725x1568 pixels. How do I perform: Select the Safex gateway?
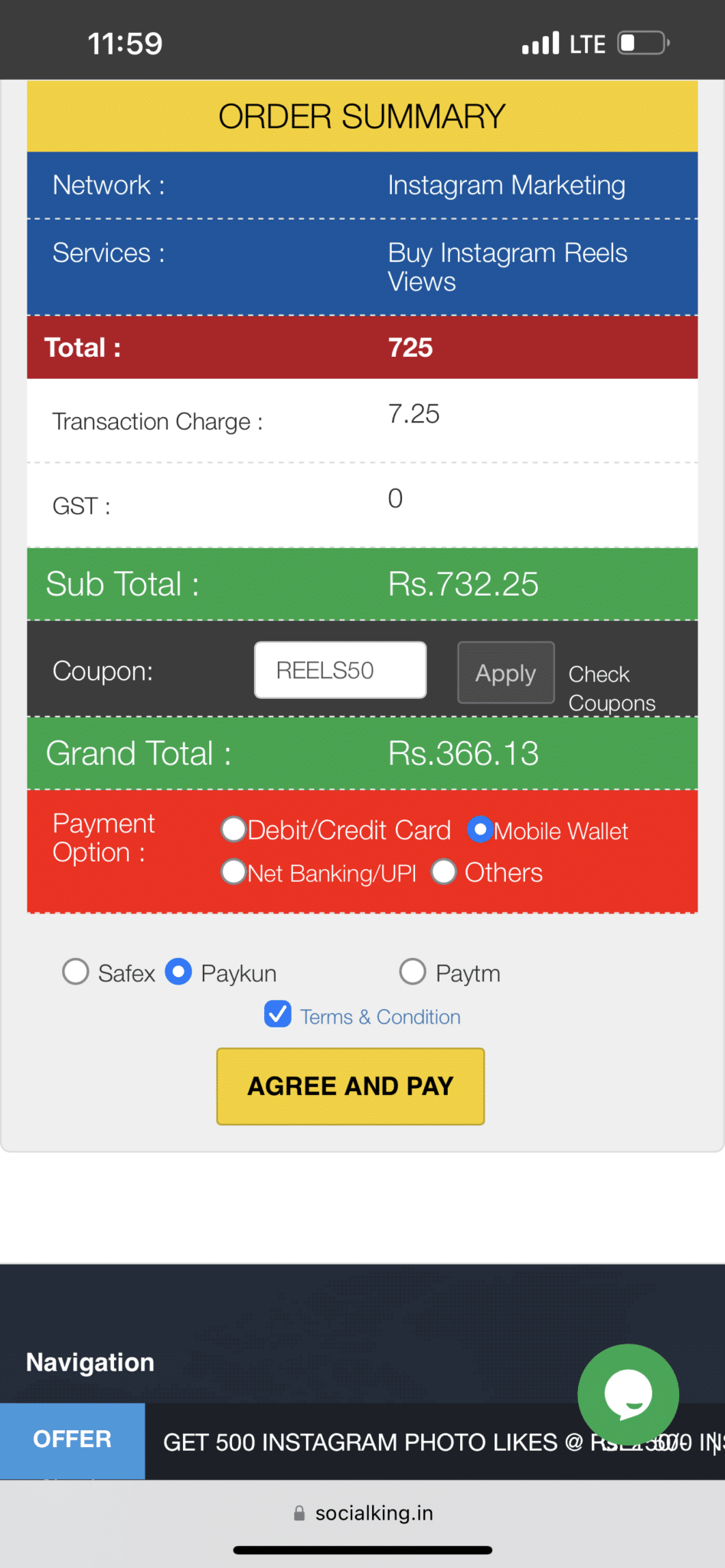pyautogui.click(x=76, y=972)
